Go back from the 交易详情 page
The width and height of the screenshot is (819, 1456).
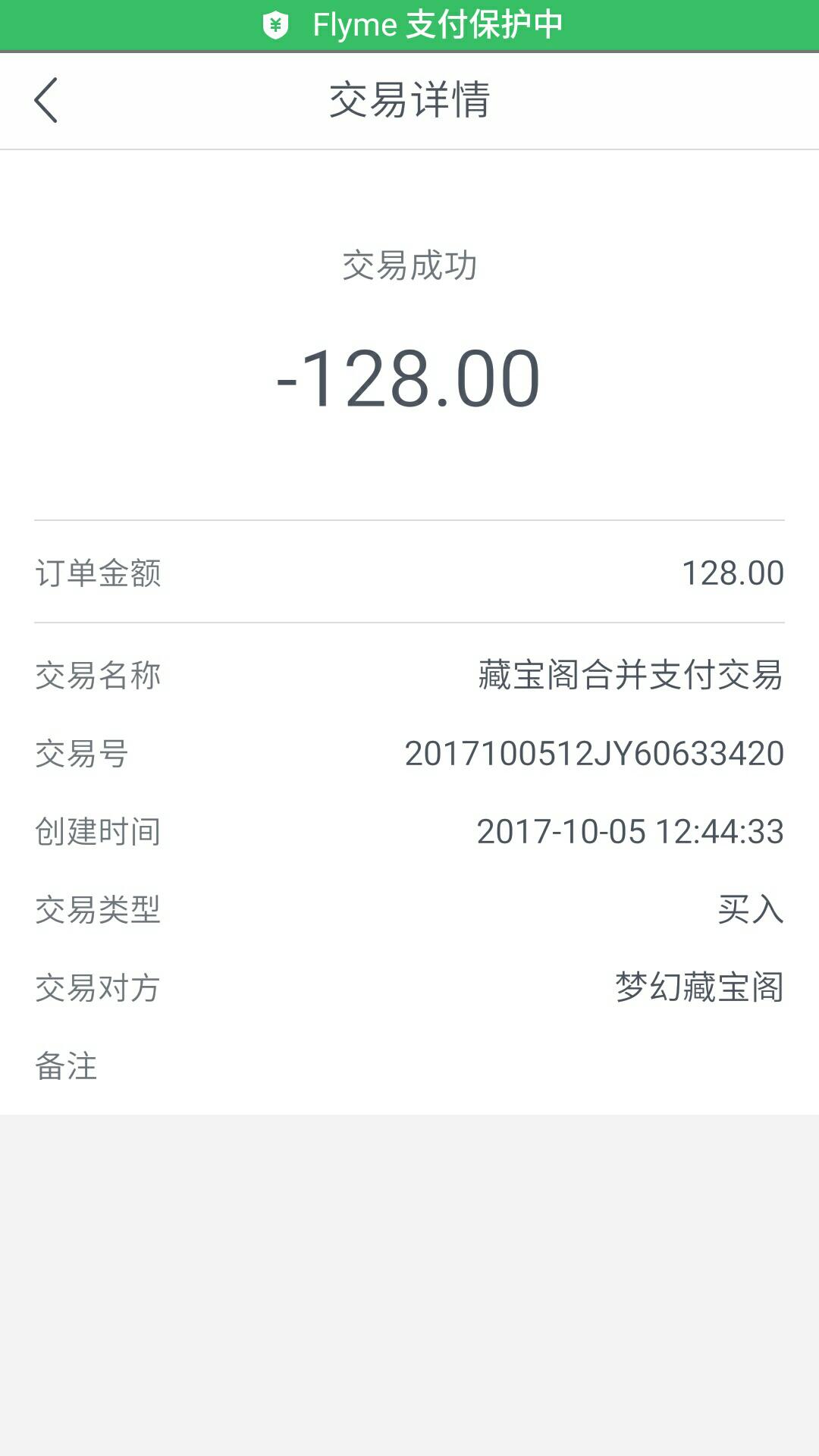(x=46, y=100)
